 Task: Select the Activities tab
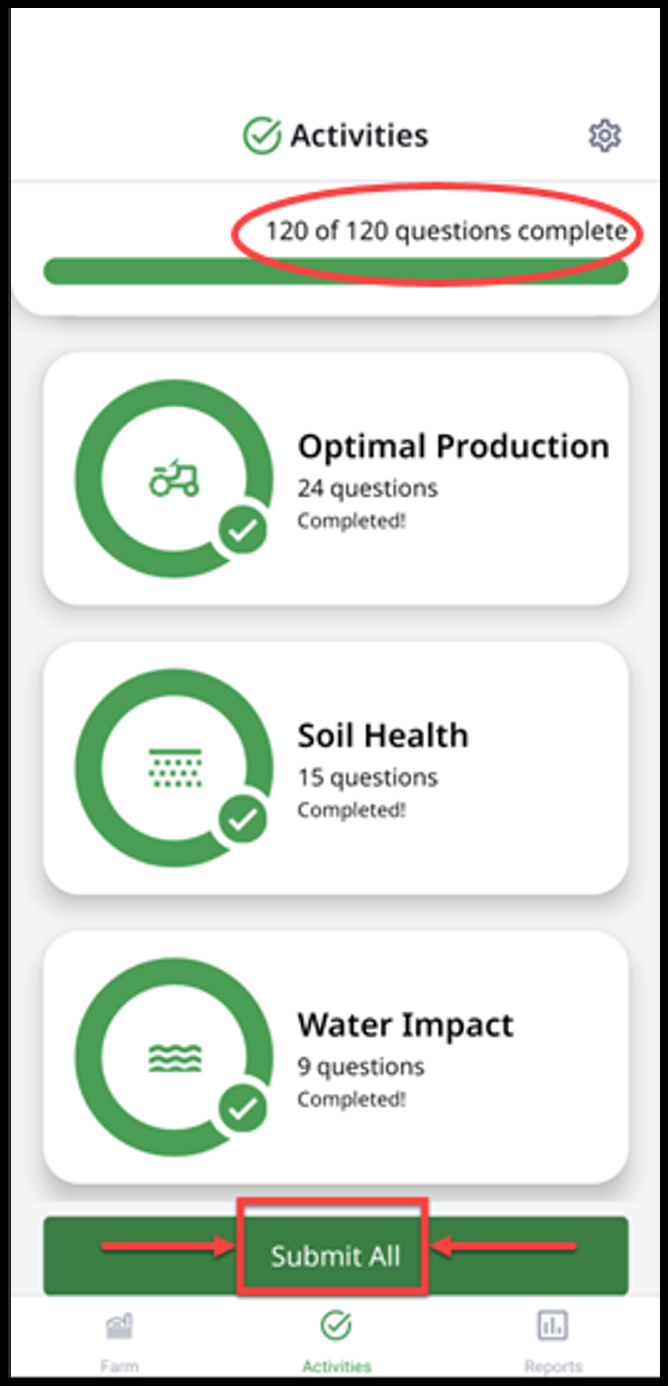coord(336,1340)
